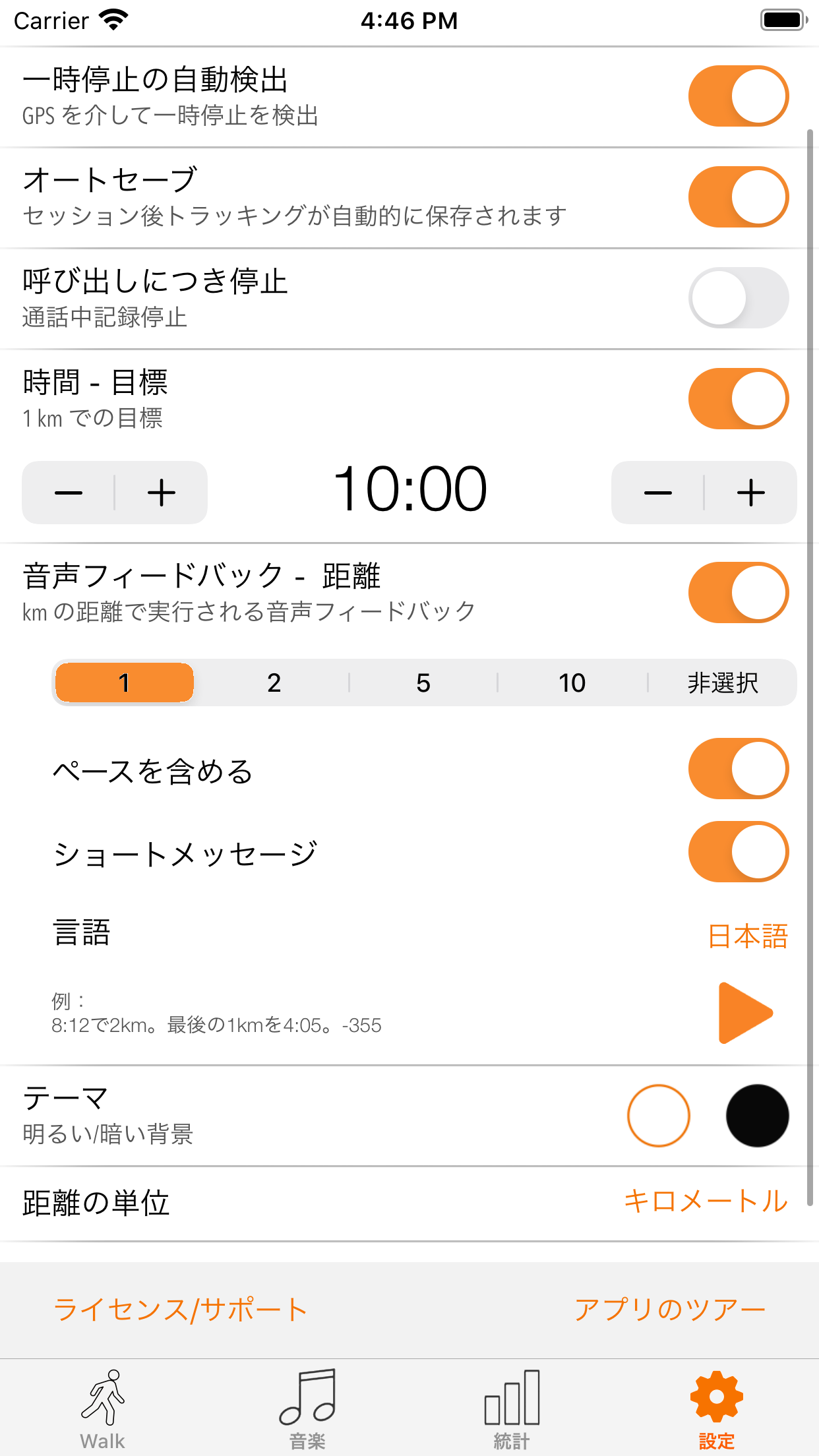Select the 2 km feedback segment

[x=274, y=683]
